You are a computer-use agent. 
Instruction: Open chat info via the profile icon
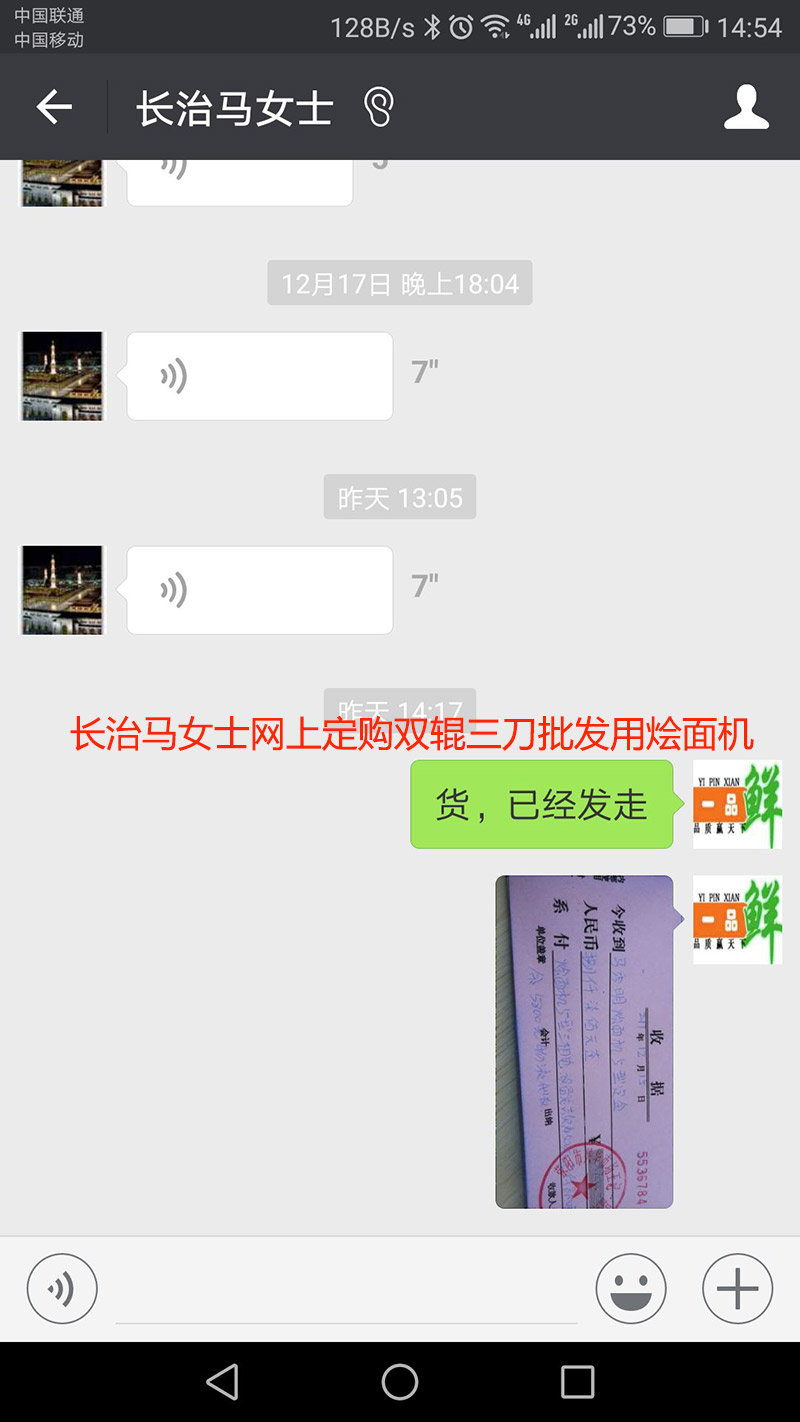click(746, 107)
